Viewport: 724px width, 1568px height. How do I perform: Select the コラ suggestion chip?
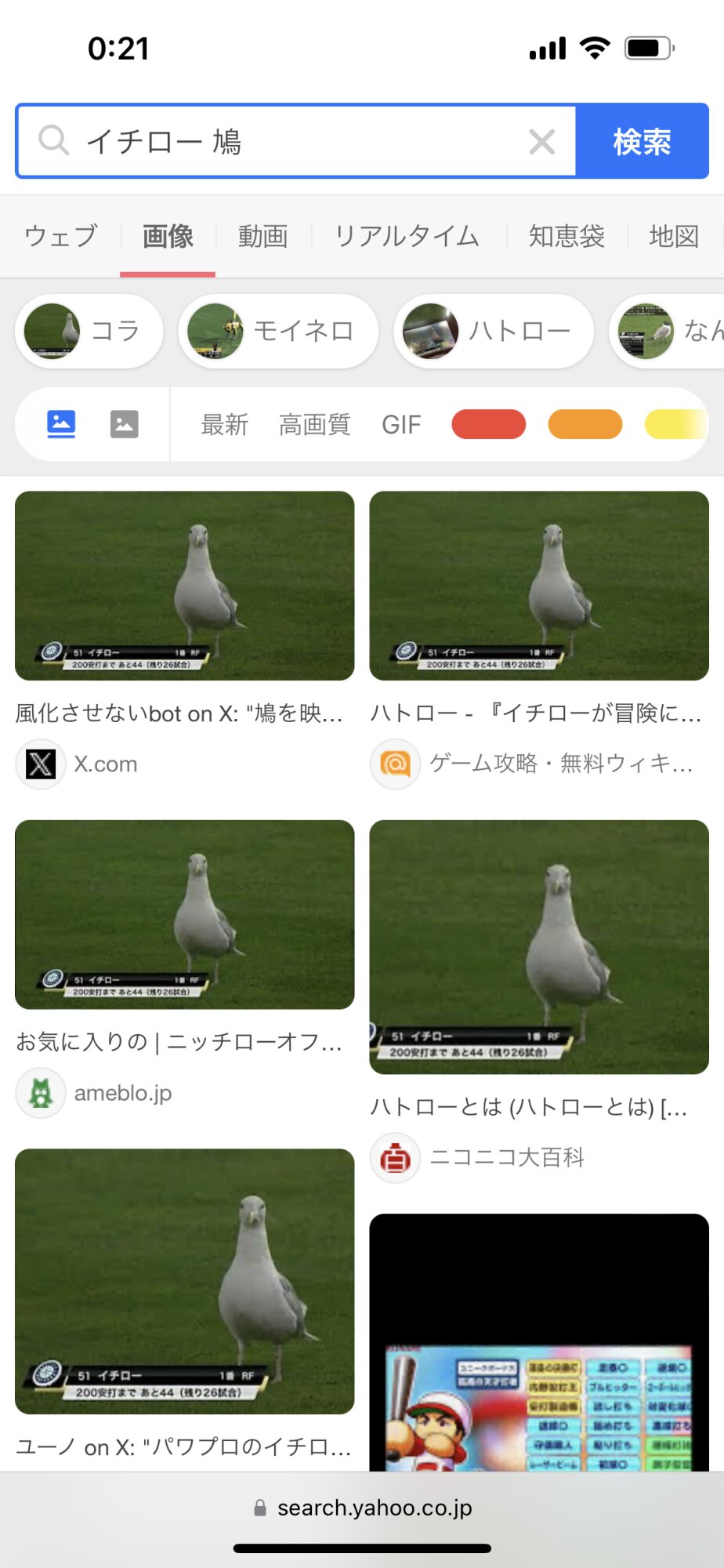click(89, 331)
